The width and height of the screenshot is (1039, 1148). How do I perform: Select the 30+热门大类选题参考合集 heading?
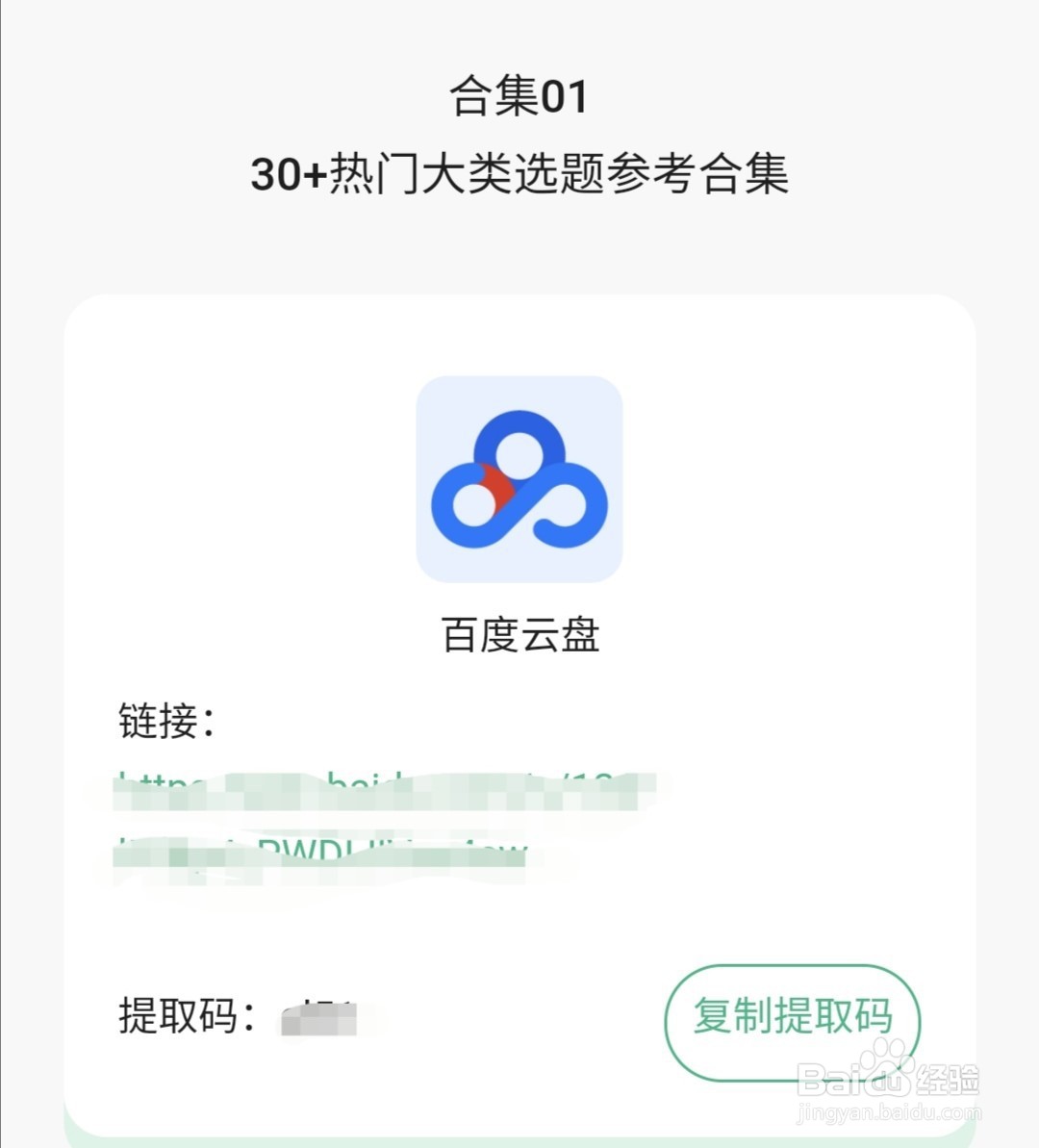pyautogui.click(x=519, y=173)
